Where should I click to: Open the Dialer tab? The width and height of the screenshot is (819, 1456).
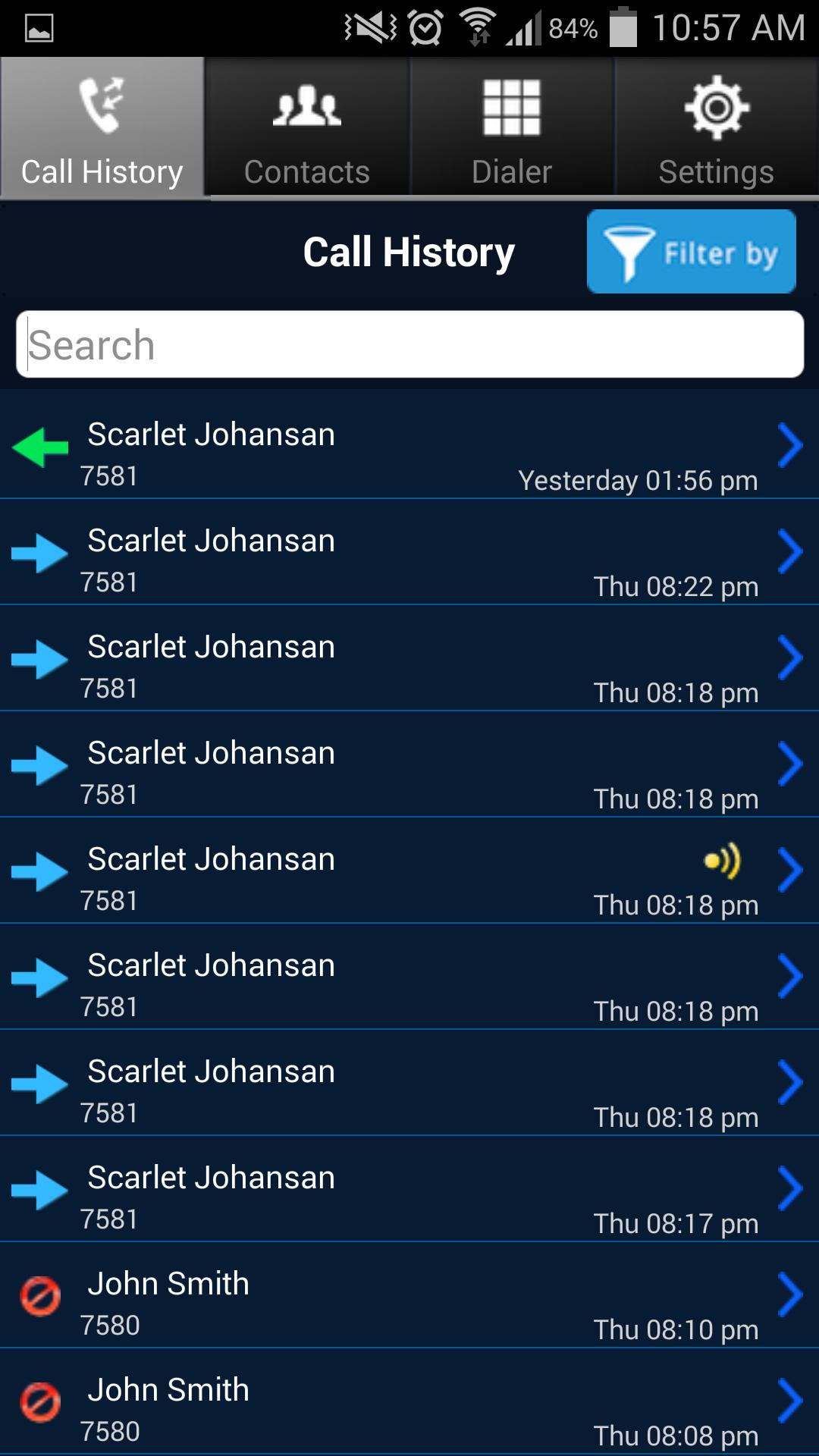(512, 127)
